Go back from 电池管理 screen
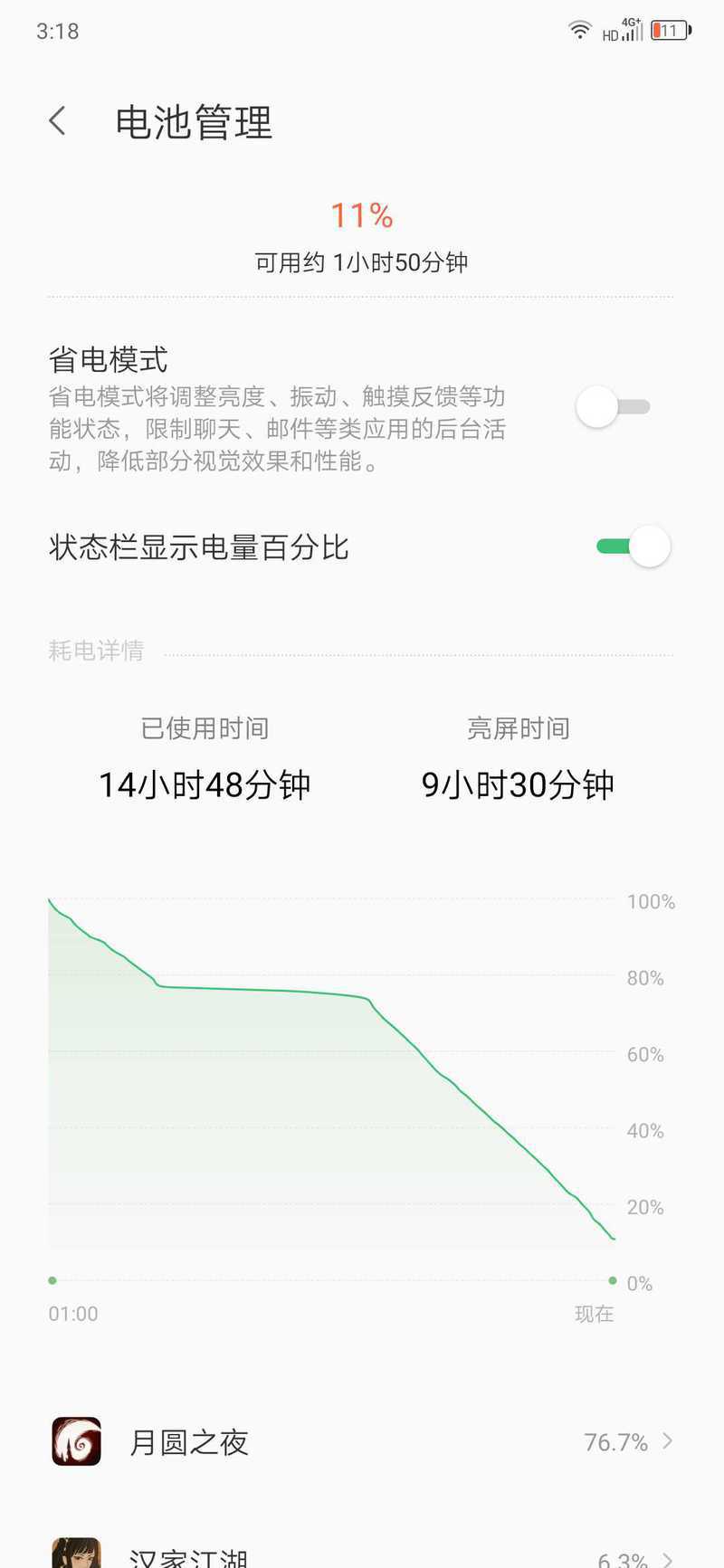 [58, 121]
